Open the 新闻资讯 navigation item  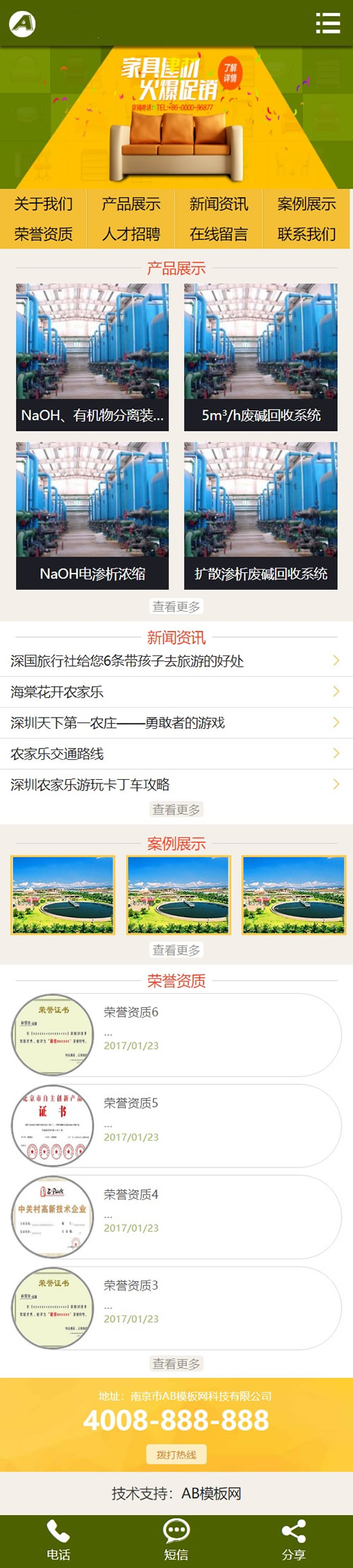click(x=219, y=204)
